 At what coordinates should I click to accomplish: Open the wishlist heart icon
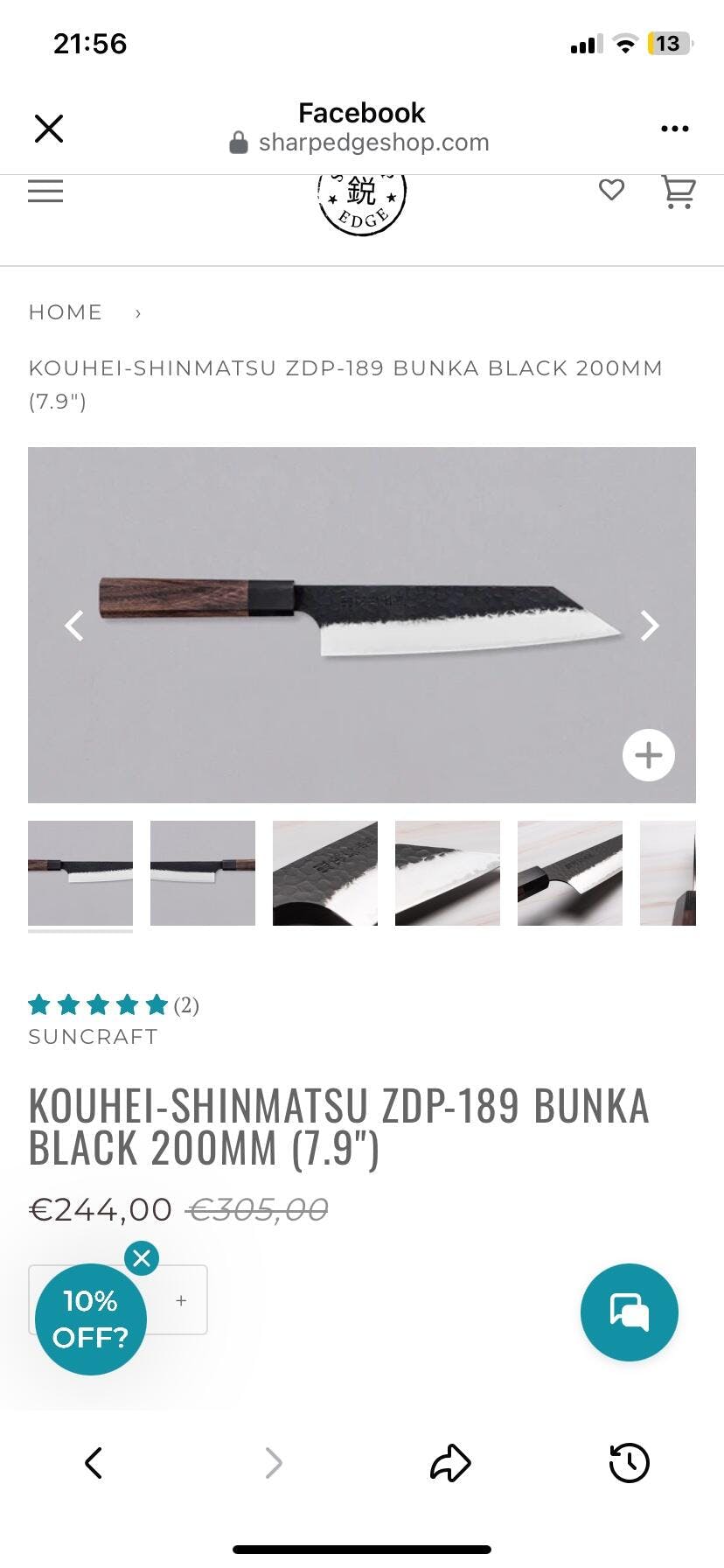pos(611,189)
